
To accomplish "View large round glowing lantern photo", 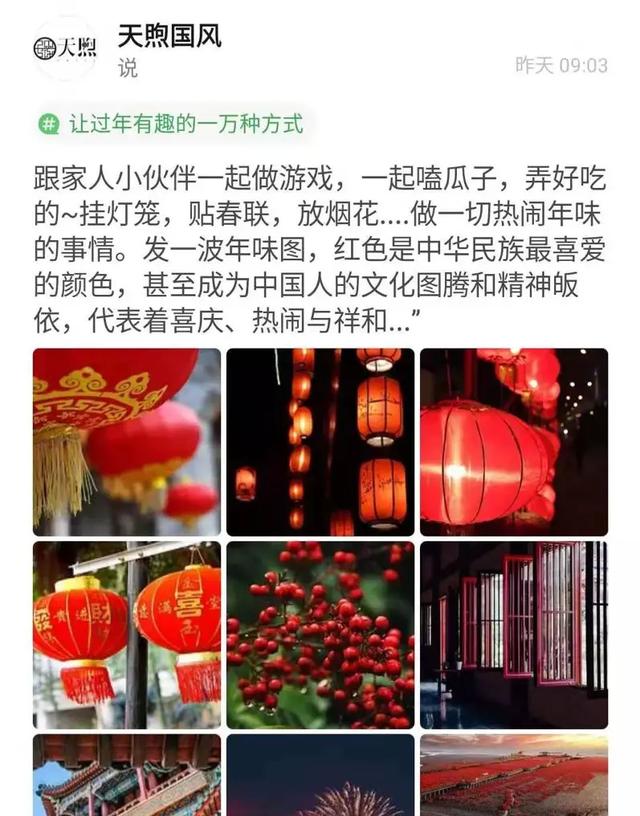I will click(513, 442).
